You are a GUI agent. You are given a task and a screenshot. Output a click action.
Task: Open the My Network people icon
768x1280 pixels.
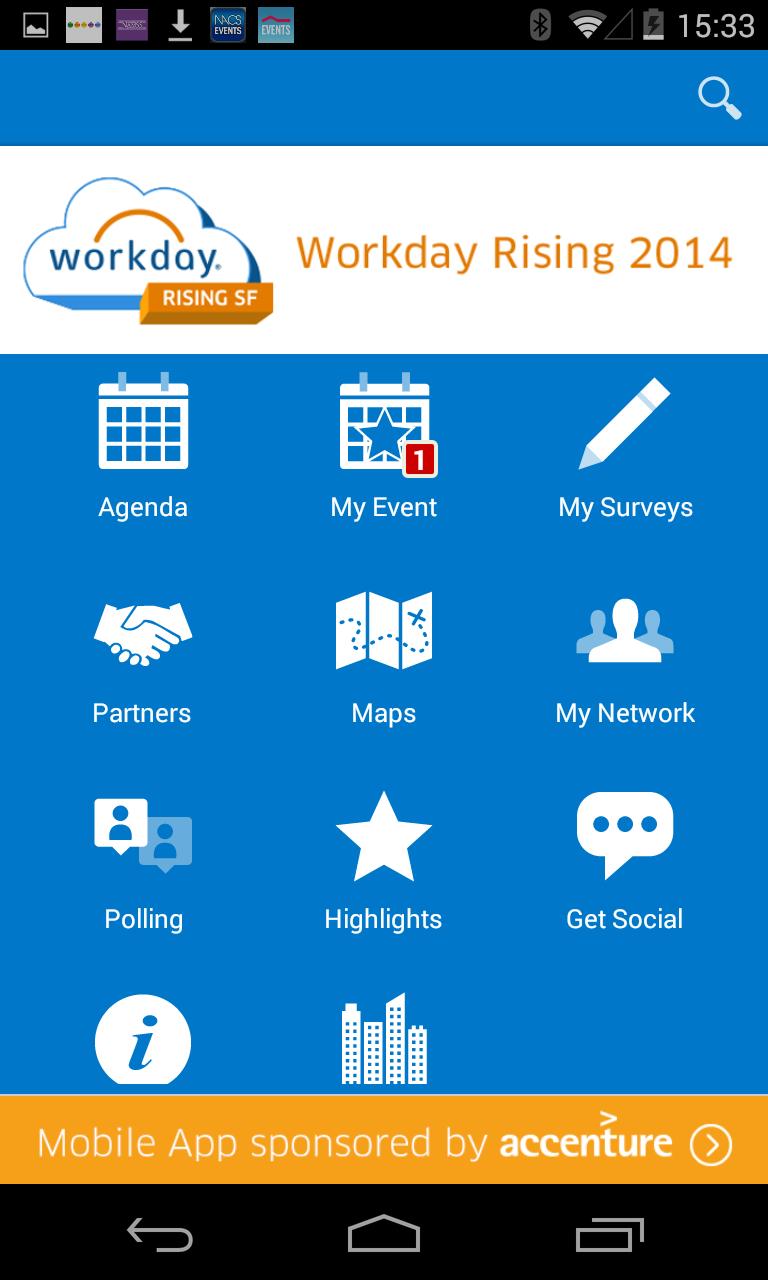tap(624, 630)
